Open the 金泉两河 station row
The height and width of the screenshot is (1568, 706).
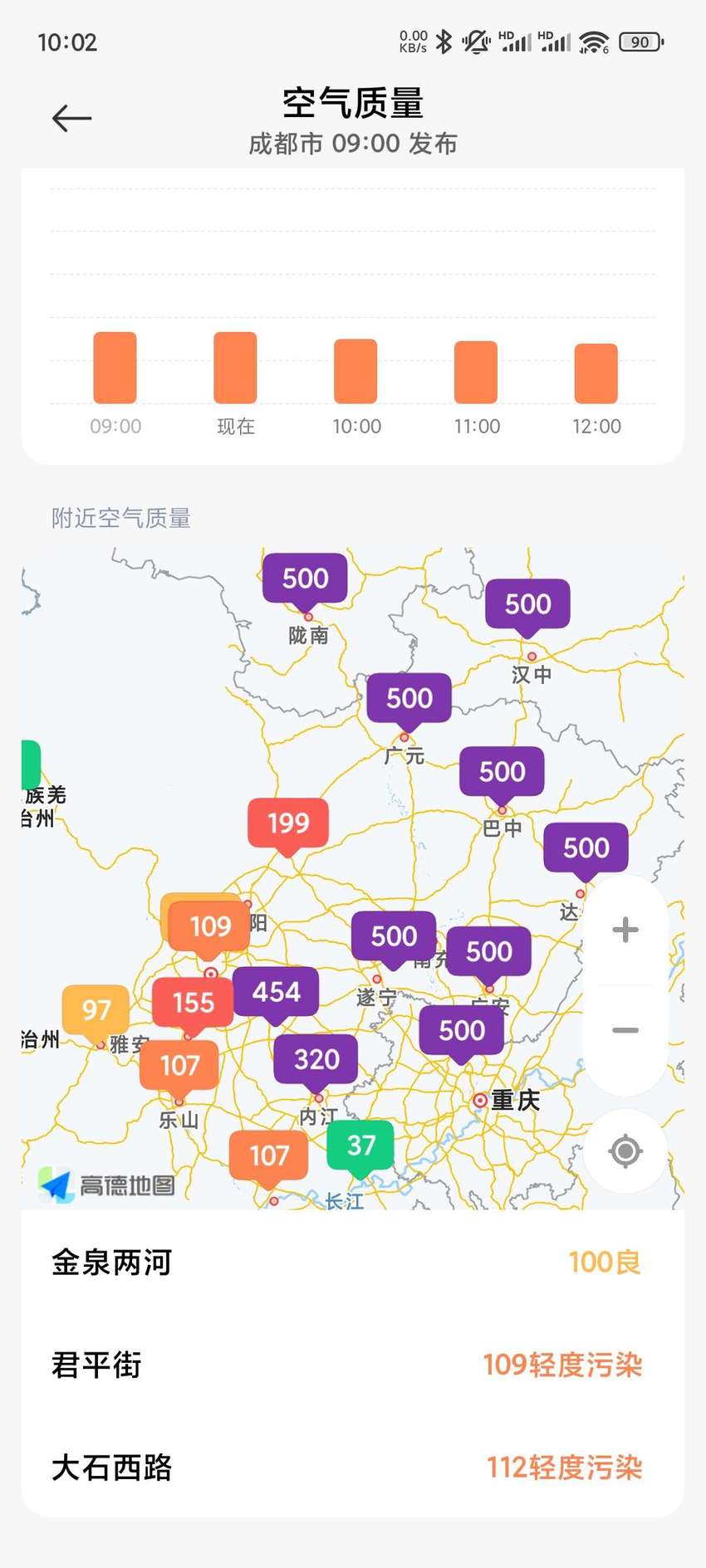tap(353, 1263)
